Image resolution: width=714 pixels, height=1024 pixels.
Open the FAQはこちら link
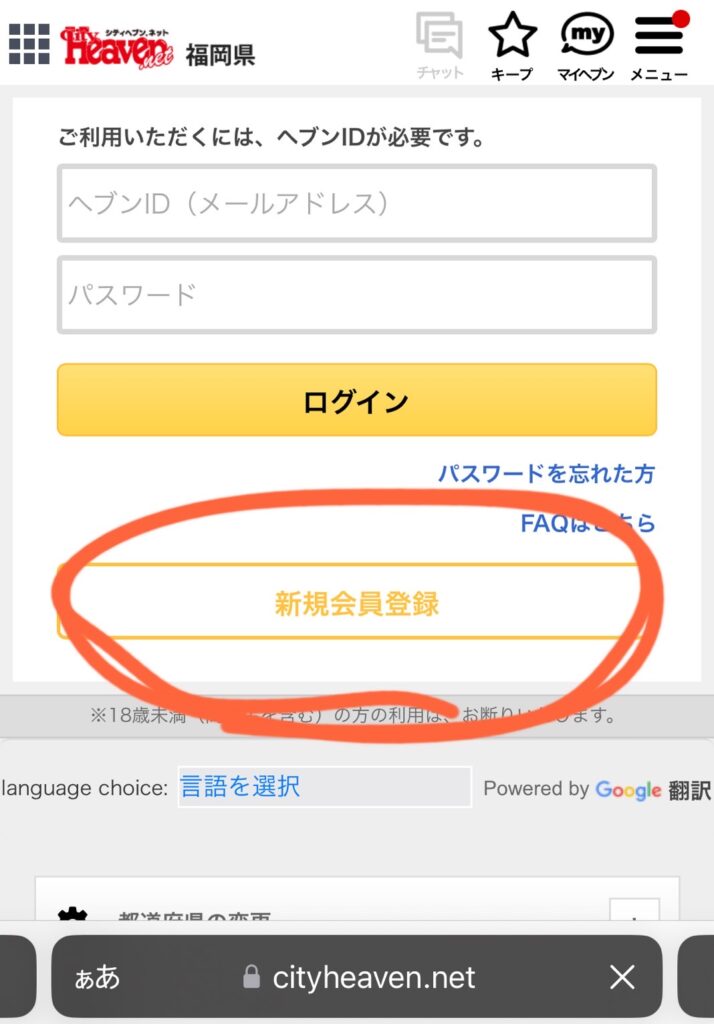click(588, 523)
